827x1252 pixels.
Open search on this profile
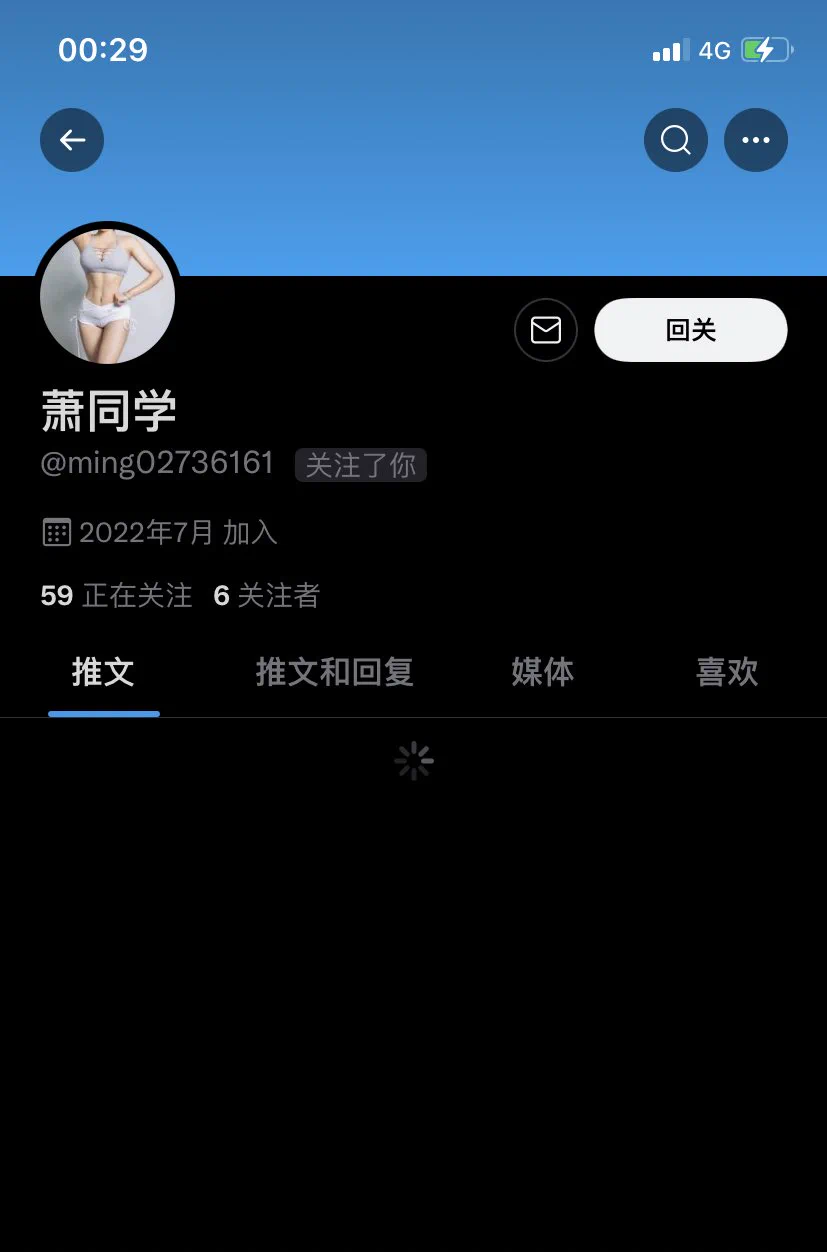click(x=676, y=140)
